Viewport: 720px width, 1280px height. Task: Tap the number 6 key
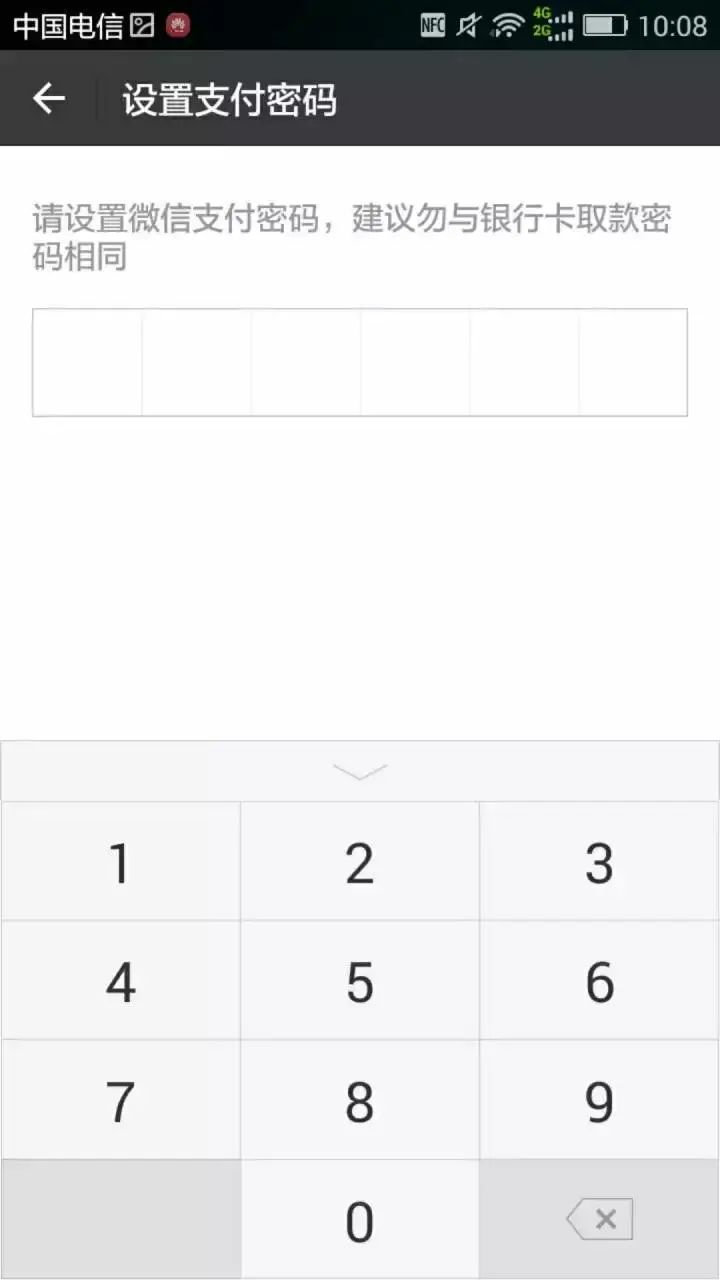(600, 981)
